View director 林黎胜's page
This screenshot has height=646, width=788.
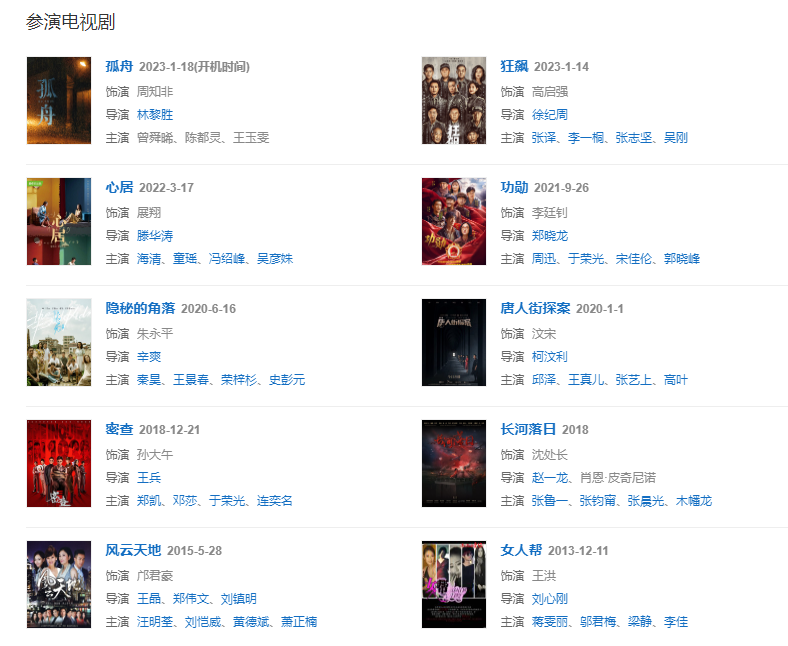pos(155,115)
